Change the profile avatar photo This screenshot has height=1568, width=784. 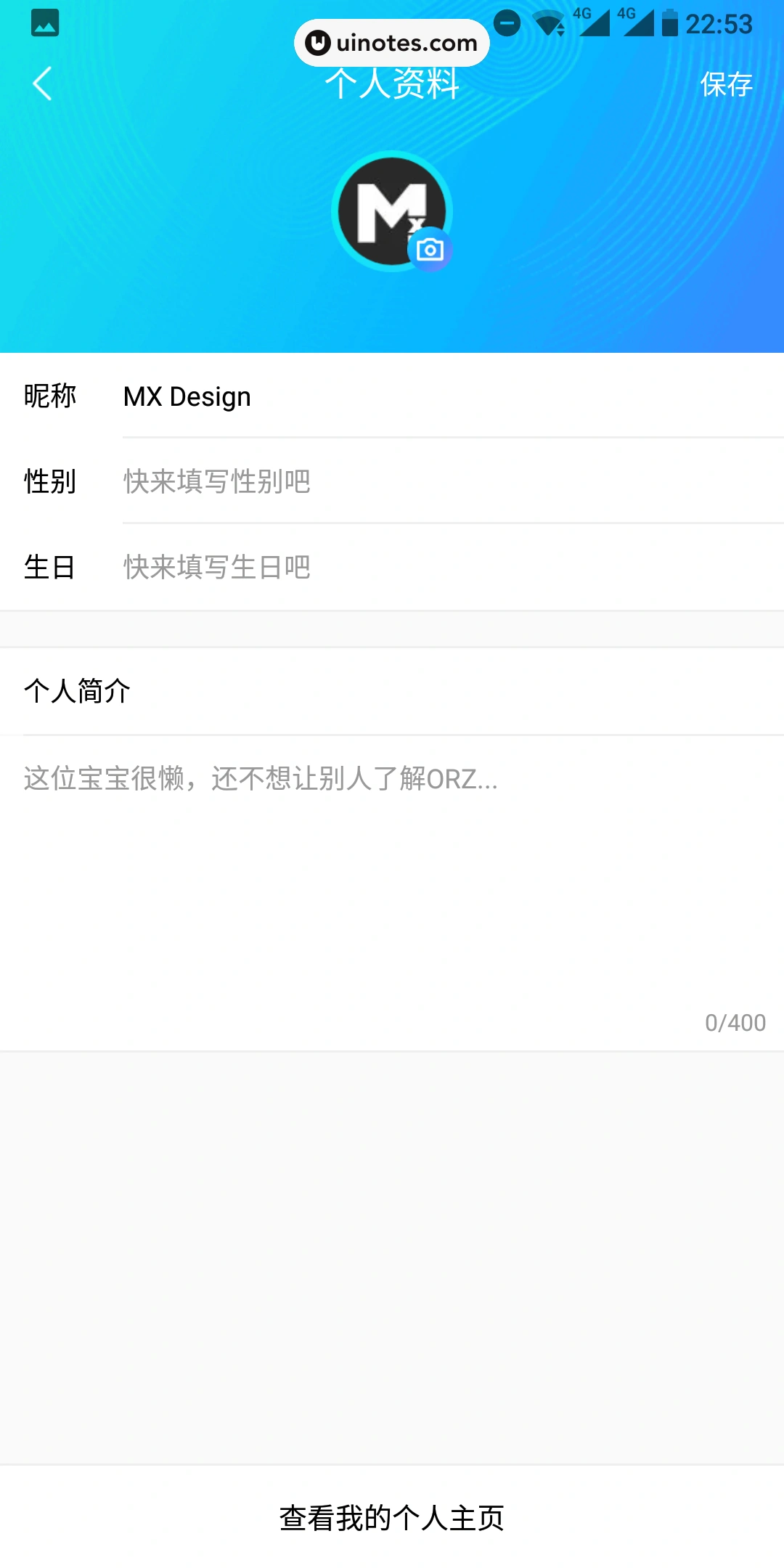pos(430,250)
